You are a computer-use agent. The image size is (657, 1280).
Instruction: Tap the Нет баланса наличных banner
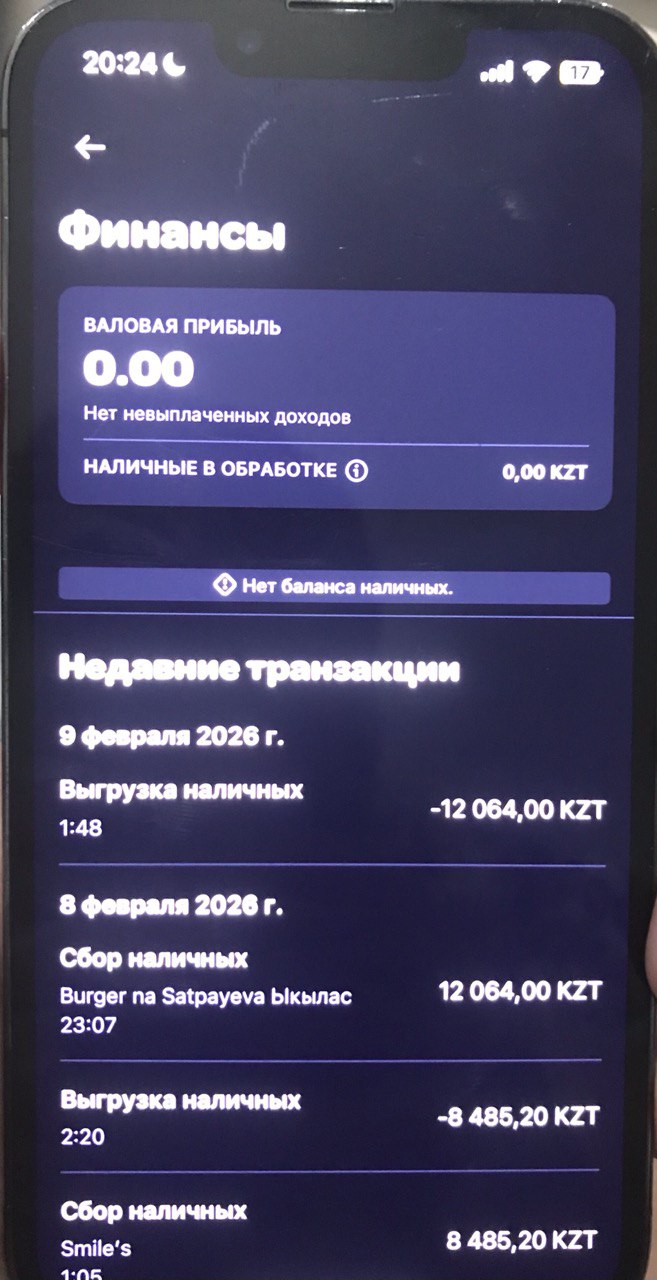334,587
